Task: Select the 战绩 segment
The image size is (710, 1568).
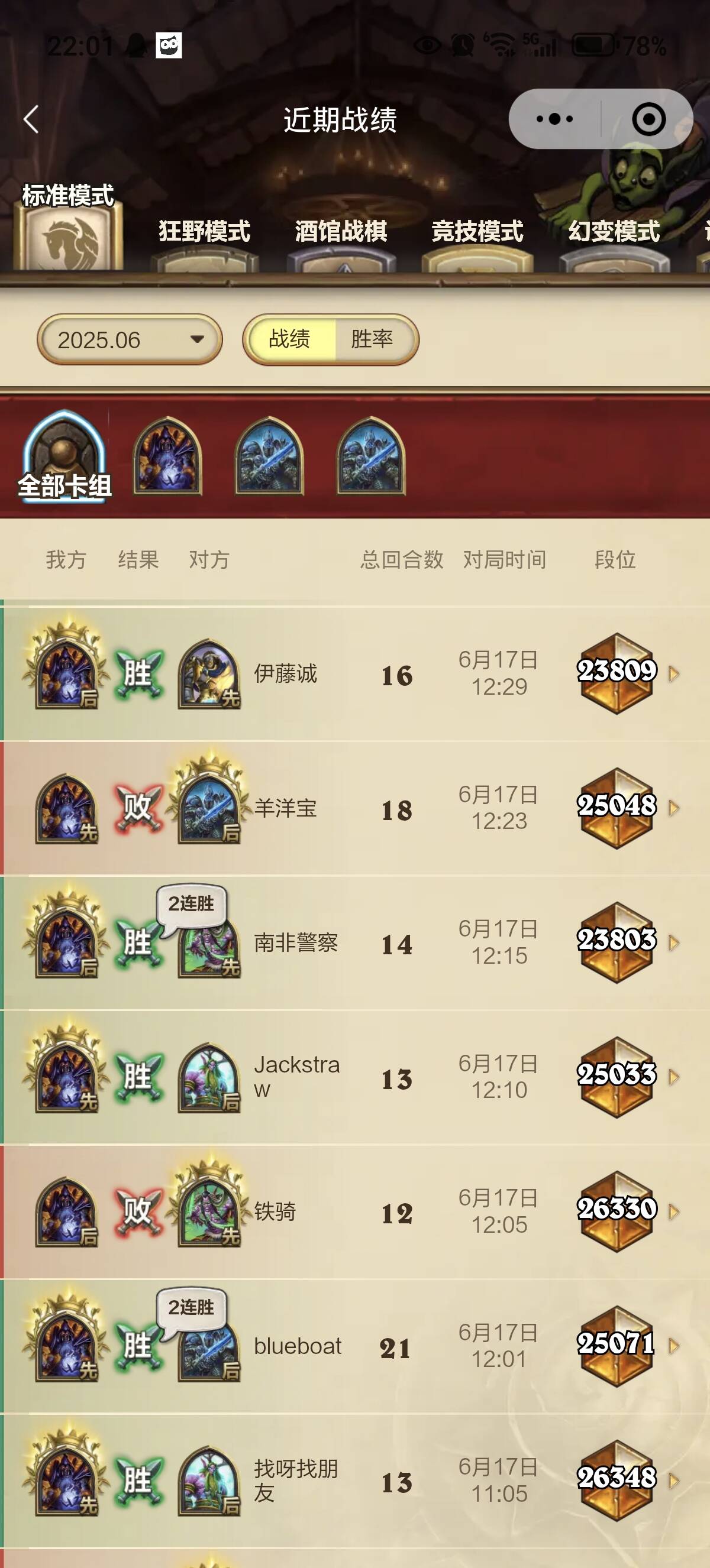Action: [290, 339]
